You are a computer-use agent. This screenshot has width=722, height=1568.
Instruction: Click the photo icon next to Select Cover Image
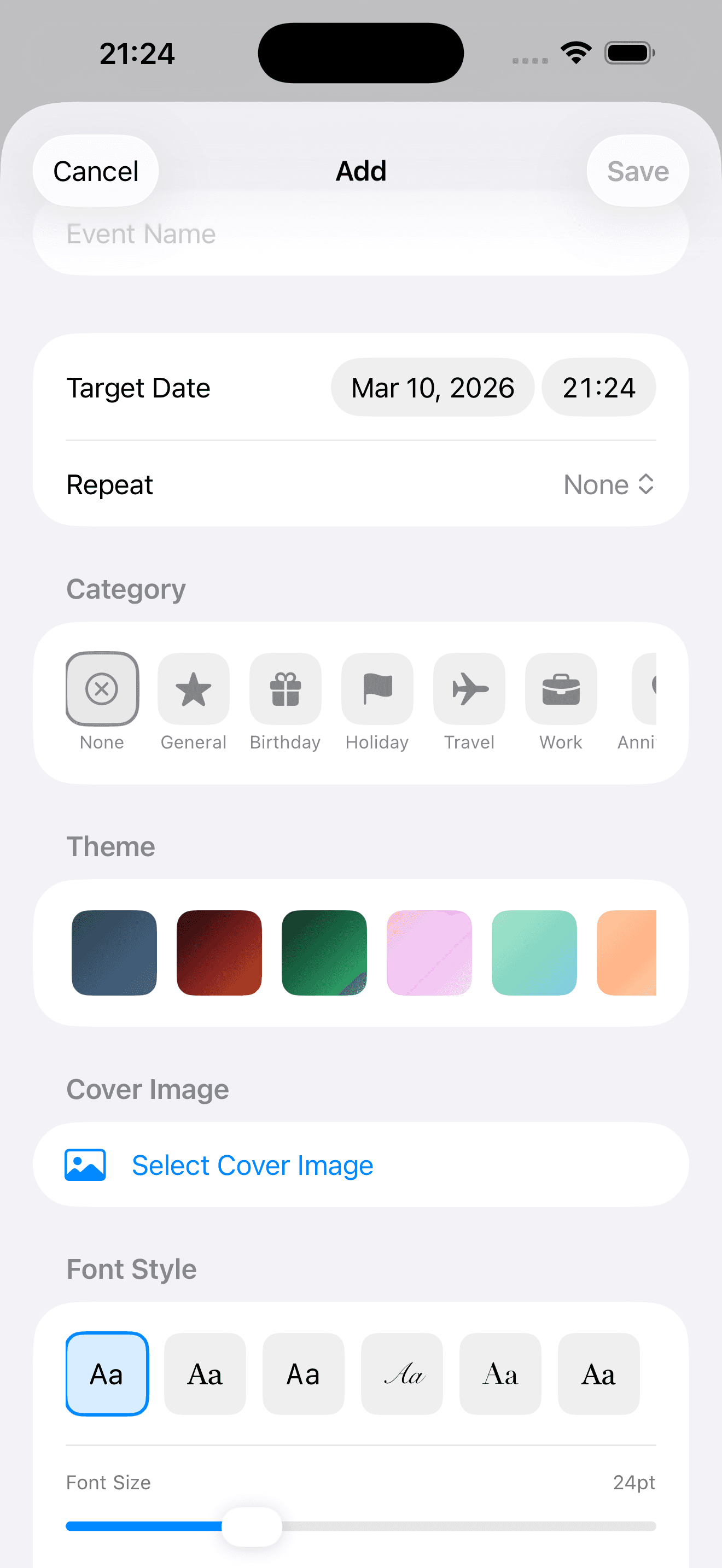coord(85,1165)
